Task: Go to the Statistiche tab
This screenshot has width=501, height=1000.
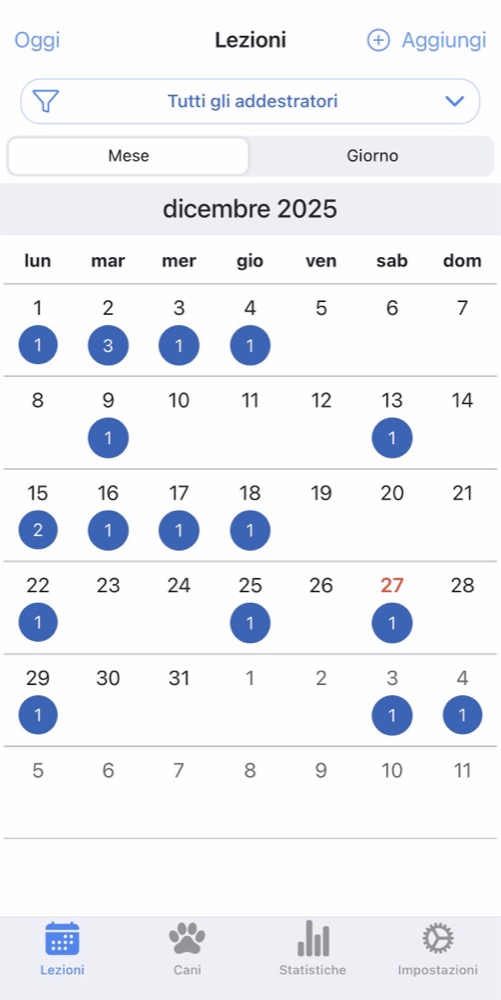Action: (312, 949)
